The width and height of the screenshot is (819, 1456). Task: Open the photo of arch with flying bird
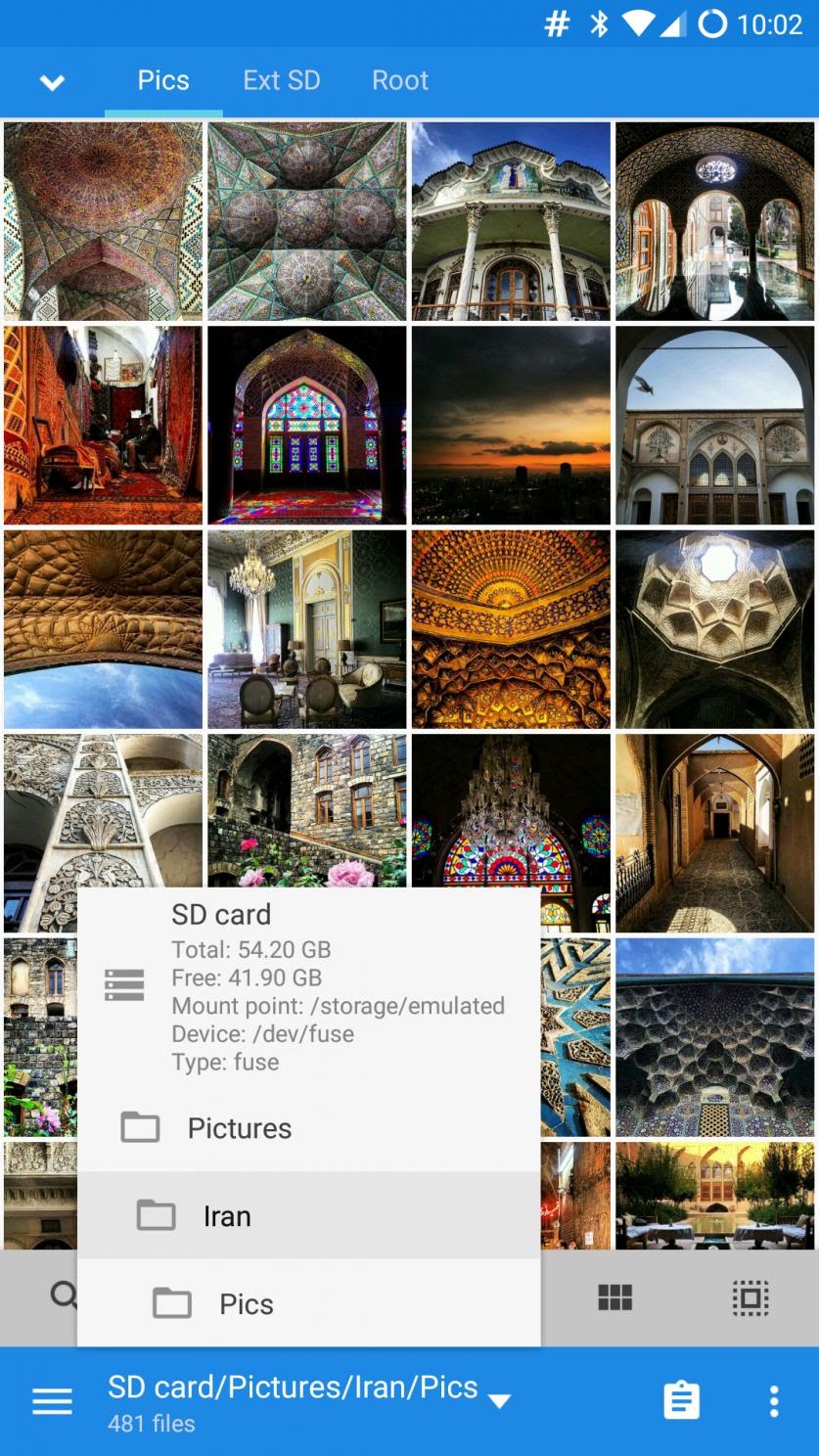[714, 426]
